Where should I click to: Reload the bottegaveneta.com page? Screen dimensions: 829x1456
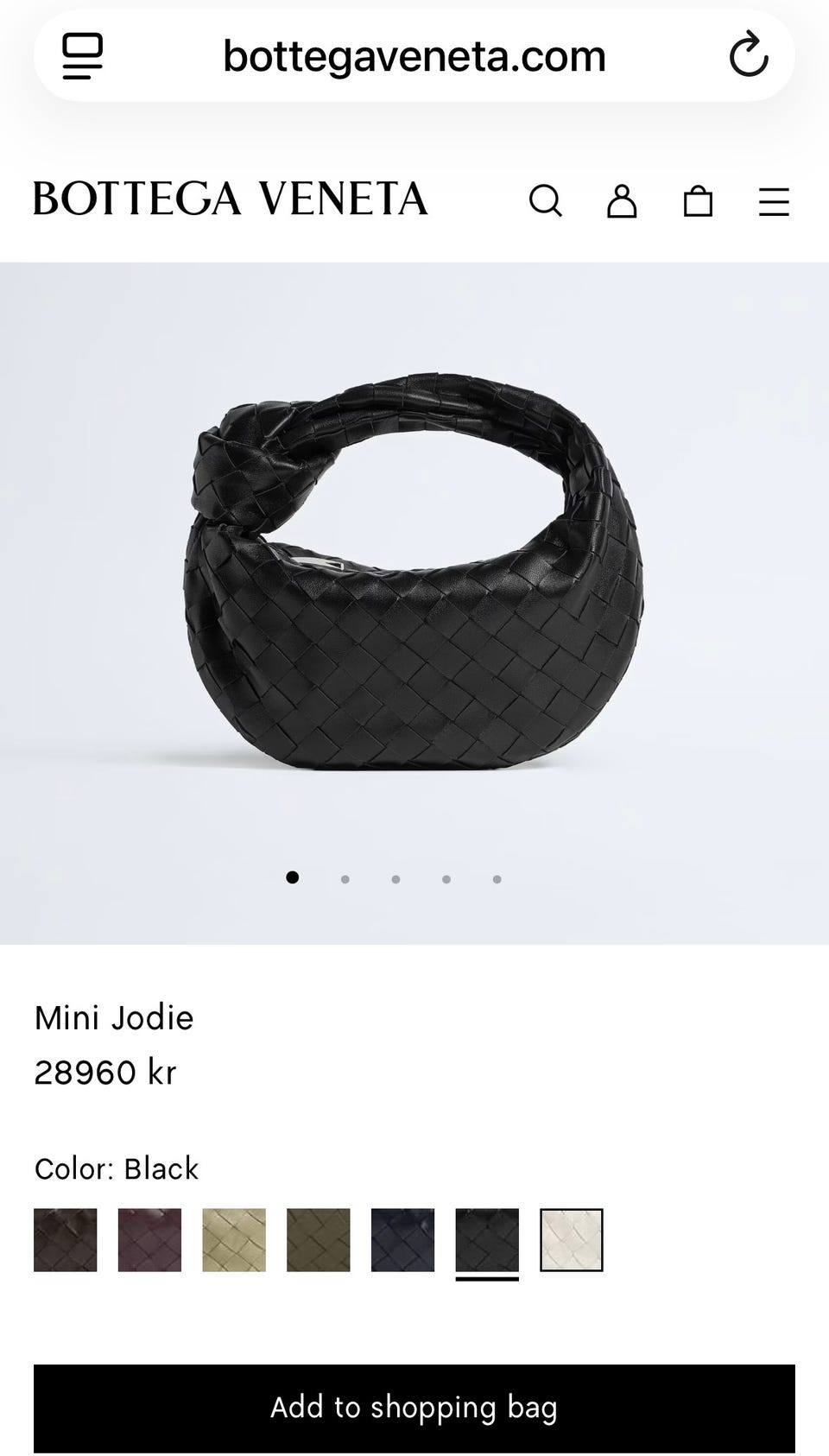click(748, 56)
